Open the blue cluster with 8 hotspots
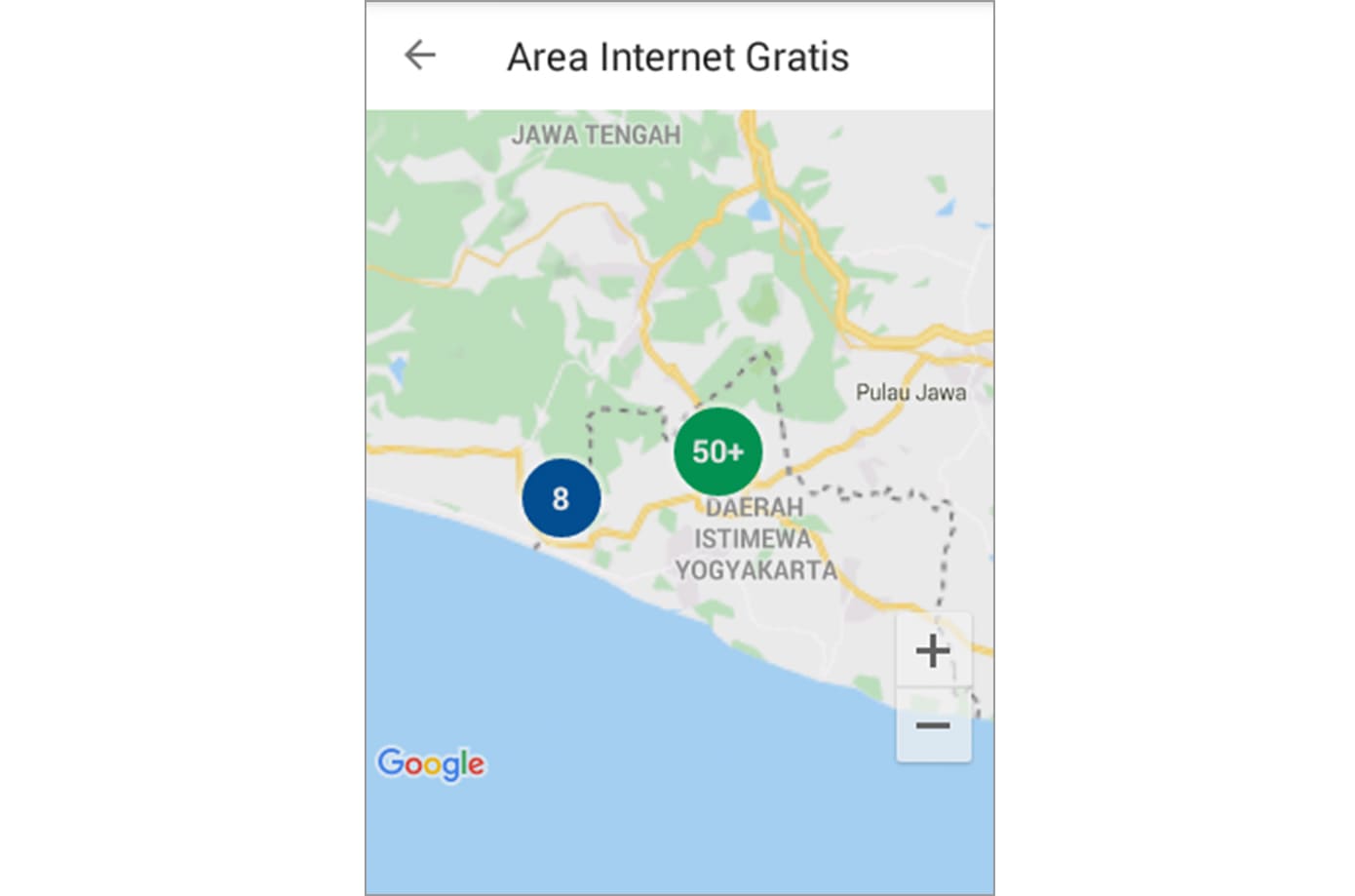 pyautogui.click(x=561, y=498)
